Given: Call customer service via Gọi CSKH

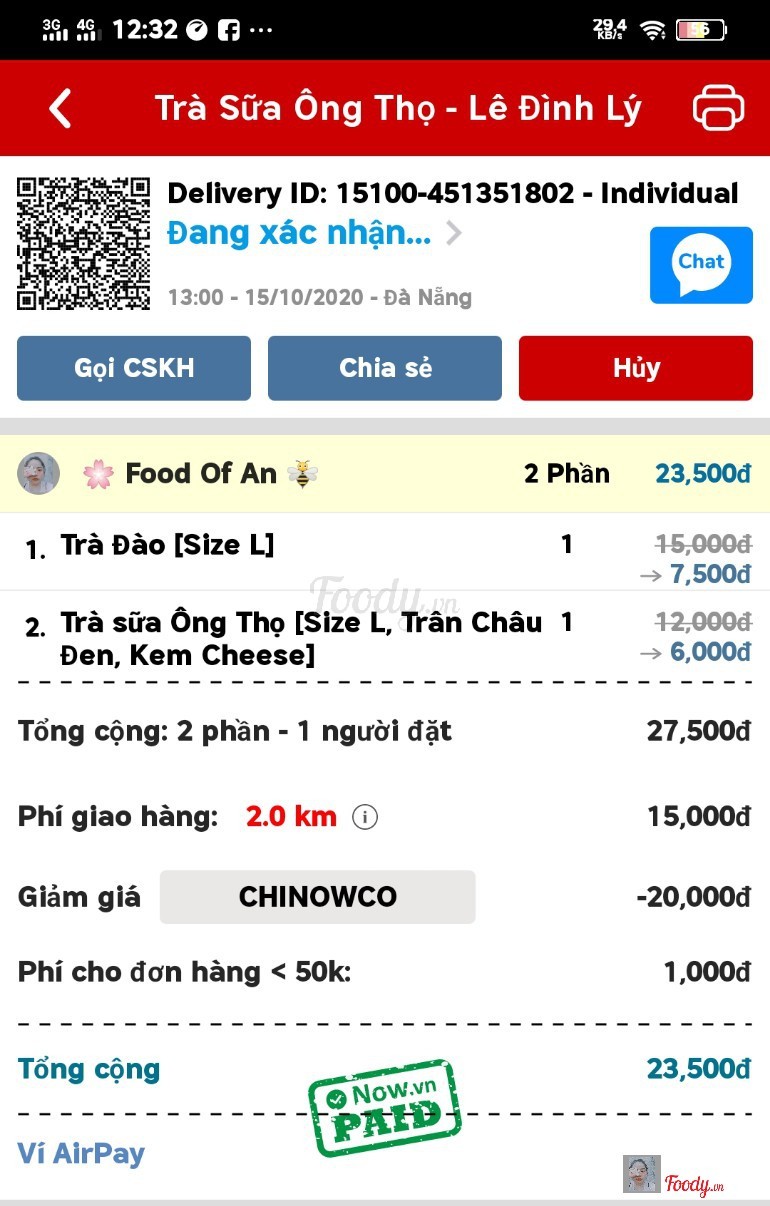Looking at the screenshot, I should pyautogui.click(x=134, y=368).
